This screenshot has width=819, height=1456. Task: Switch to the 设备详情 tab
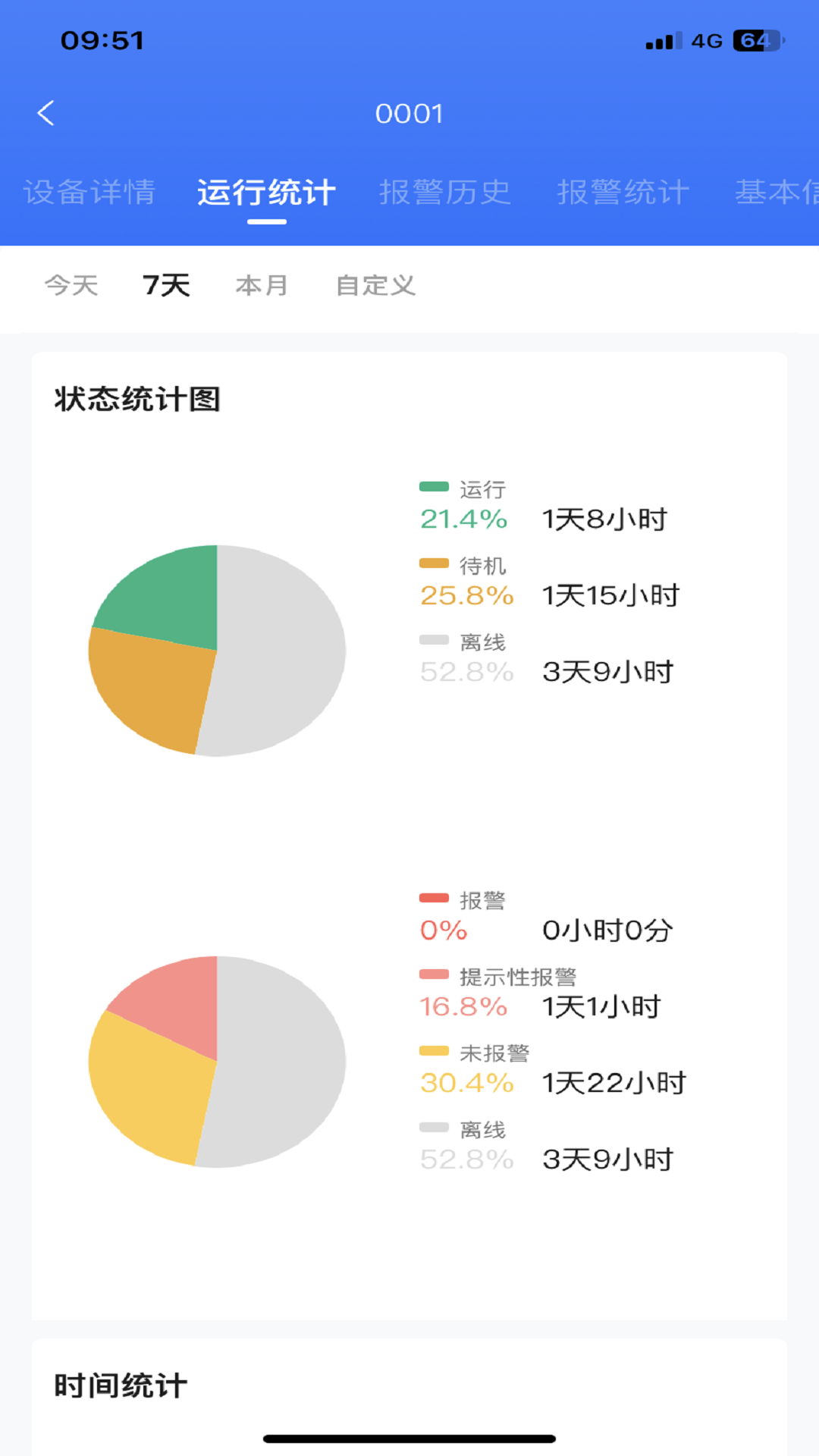[89, 192]
